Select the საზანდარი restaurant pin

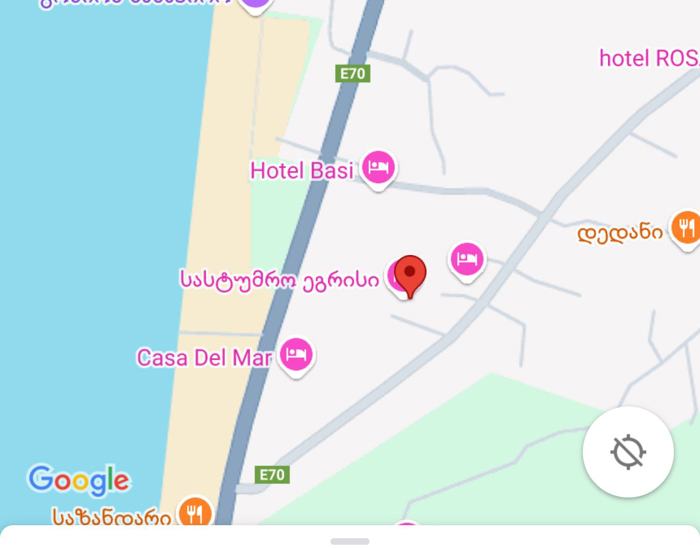pyautogui.click(x=193, y=514)
